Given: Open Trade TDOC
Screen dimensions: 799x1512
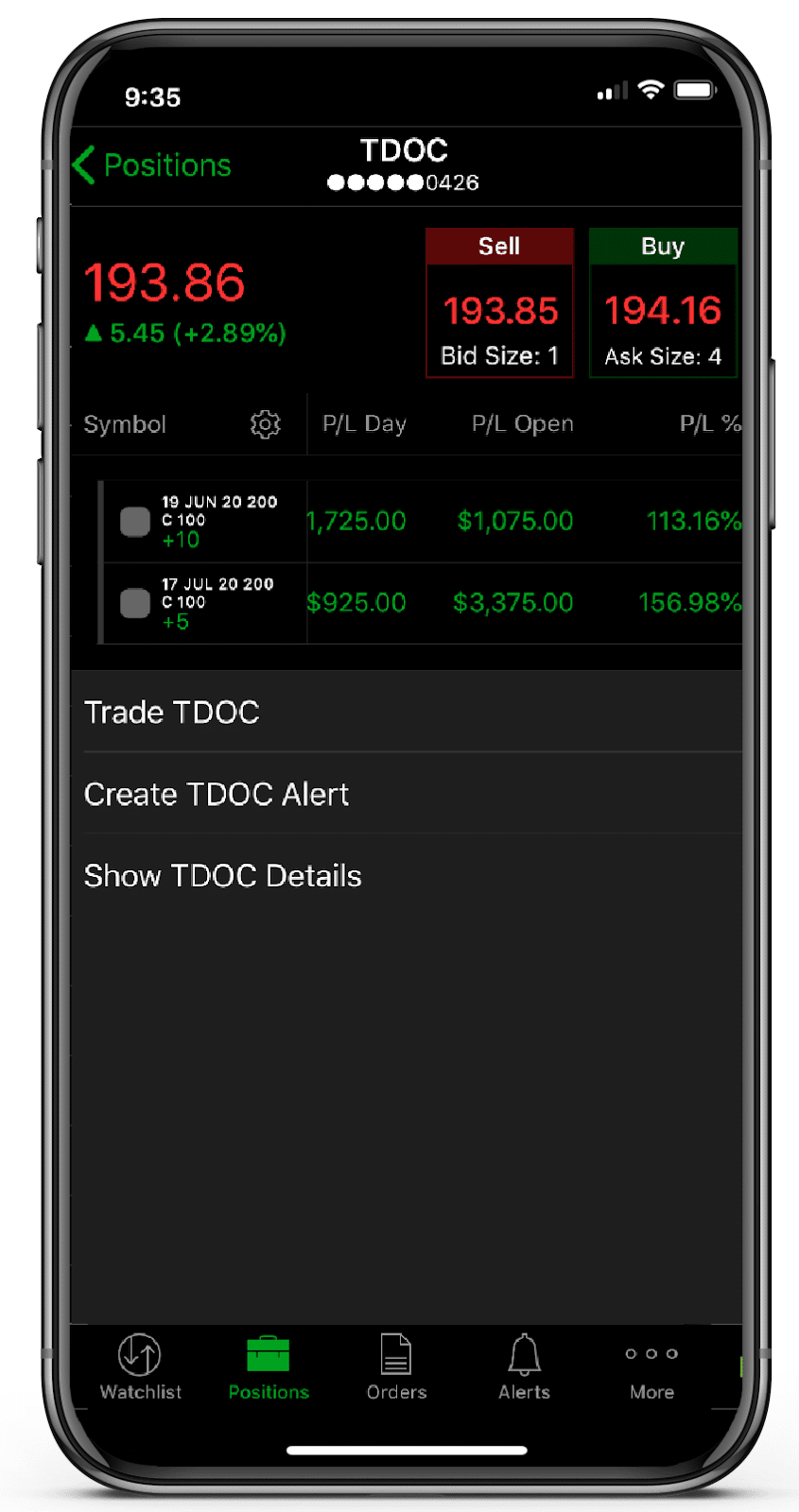Looking at the screenshot, I should tap(407, 712).
